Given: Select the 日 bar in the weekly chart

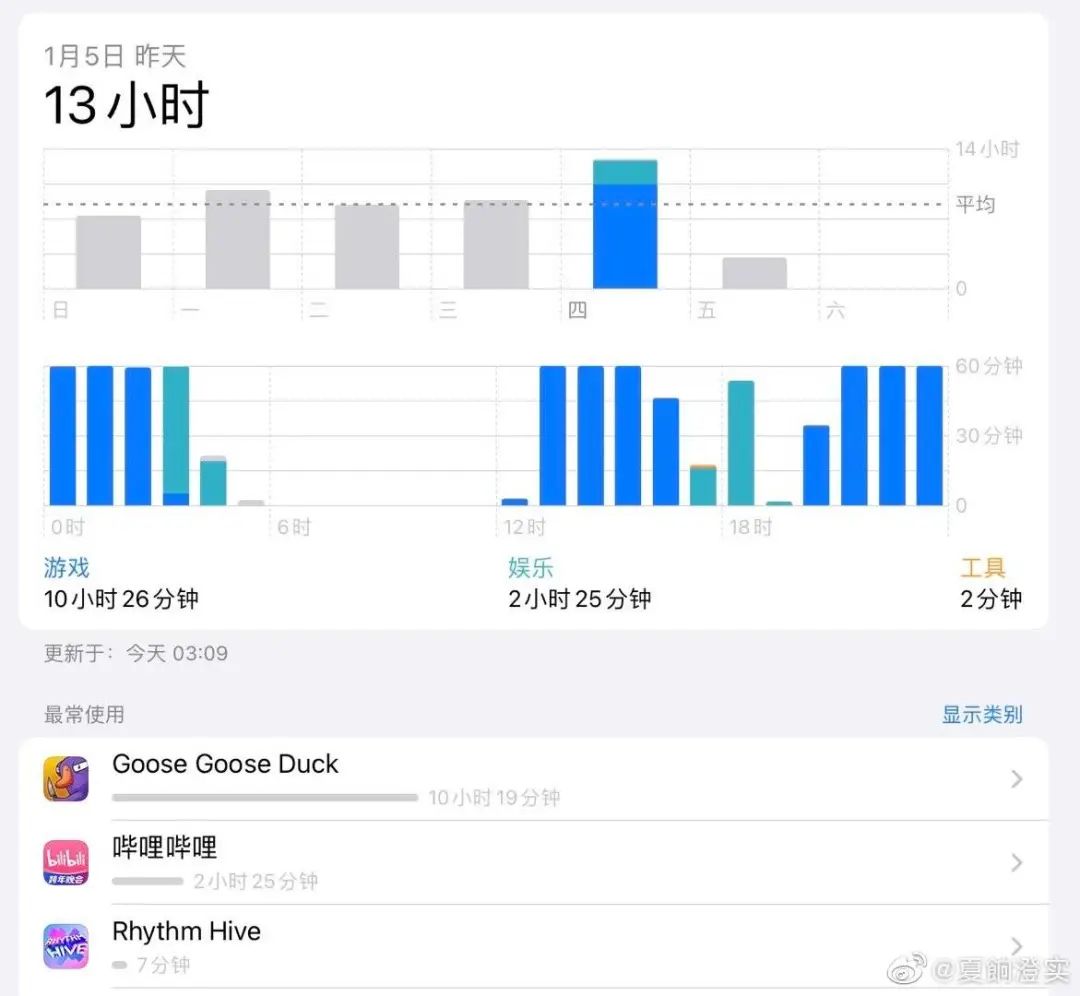Looking at the screenshot, I should point(108,252).
